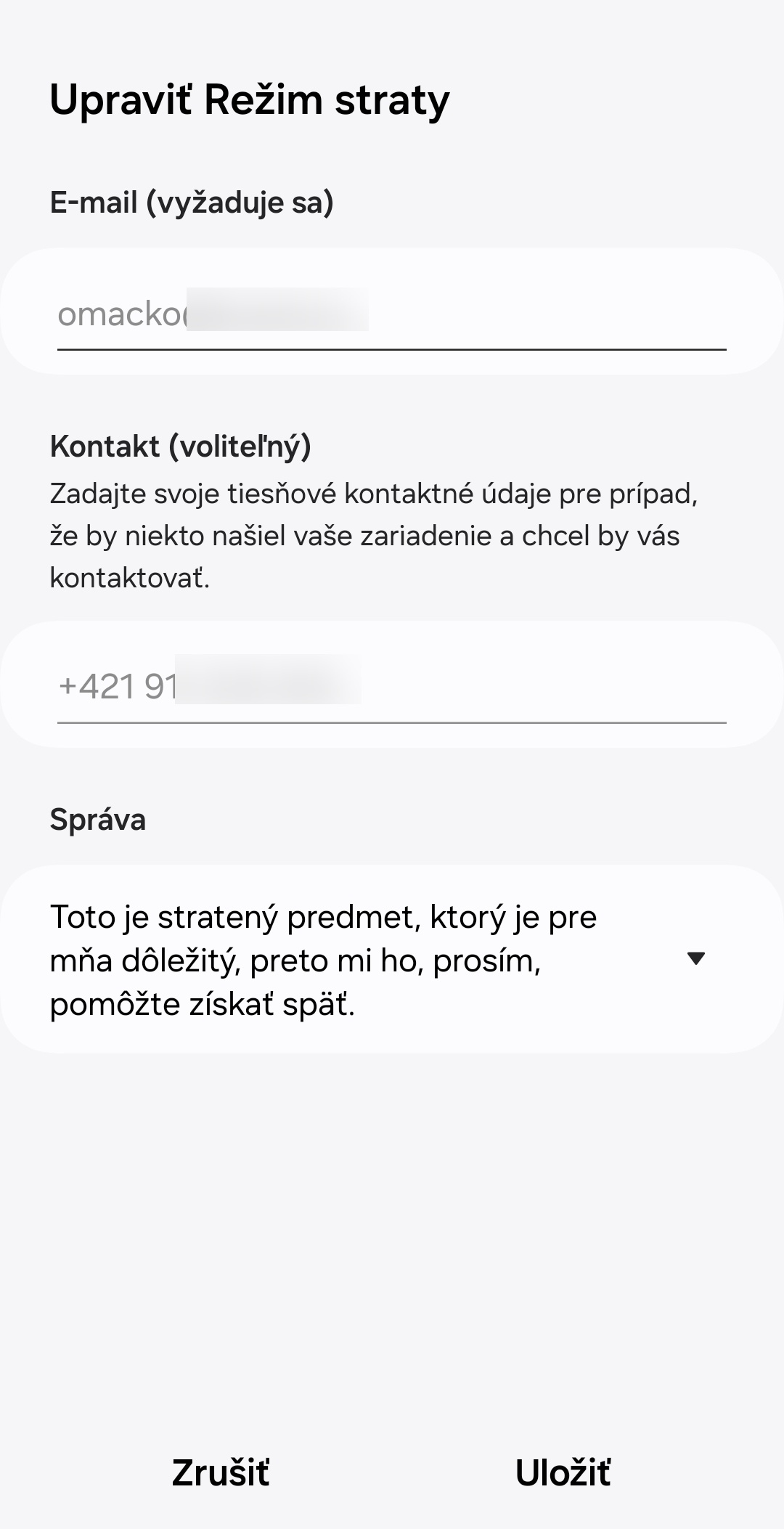Image resolution: width=784 pixels, height=1529 pixels.
Task: Tap the required E-mail field
Action: tap(392, 314)
